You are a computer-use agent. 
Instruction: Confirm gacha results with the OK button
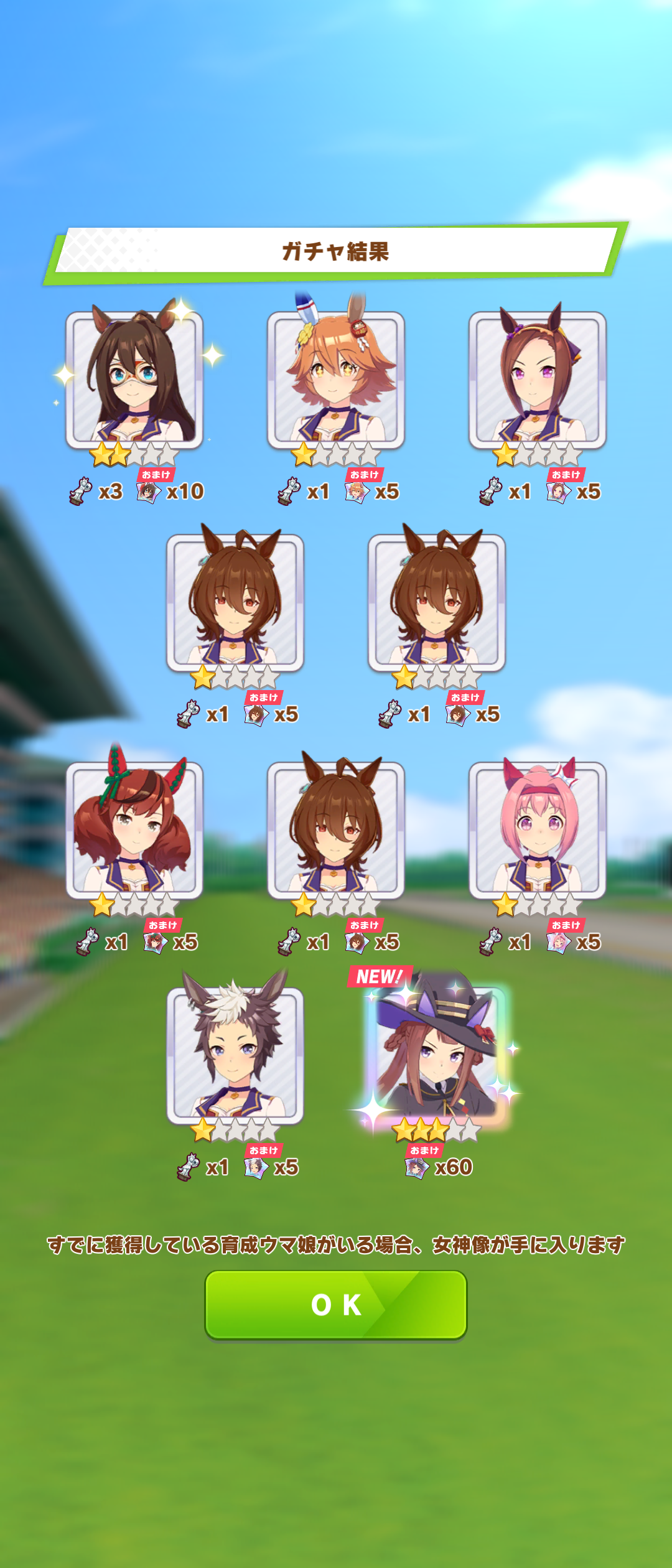336,1304
